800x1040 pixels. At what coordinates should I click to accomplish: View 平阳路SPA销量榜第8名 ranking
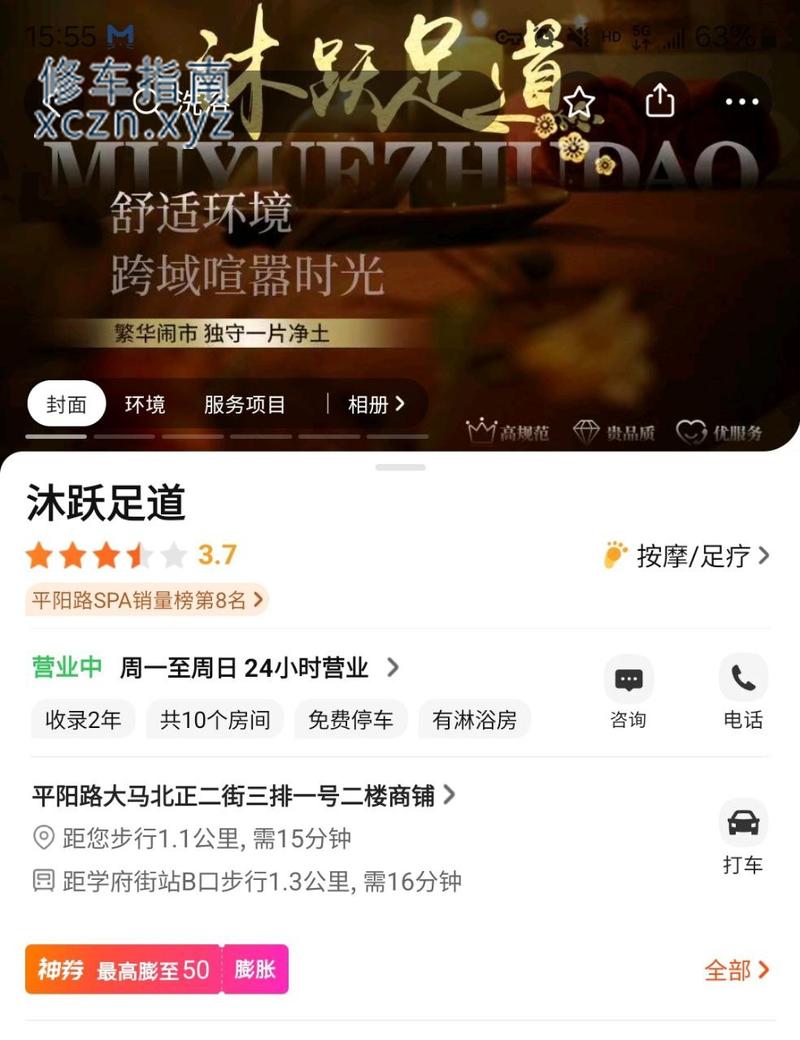(x=147, y=600)
